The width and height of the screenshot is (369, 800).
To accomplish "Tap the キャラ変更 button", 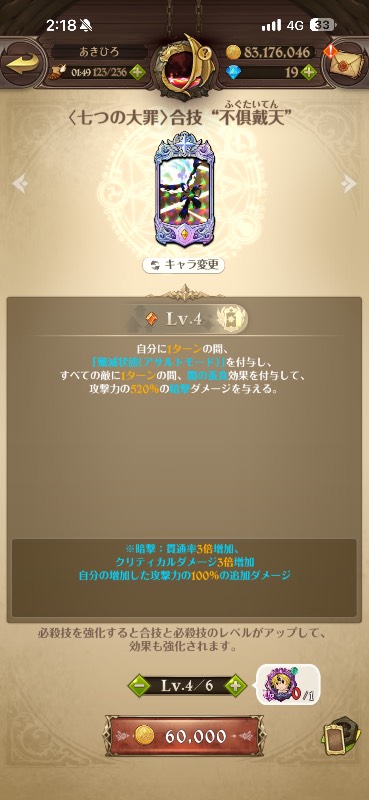I will point(183,265).
